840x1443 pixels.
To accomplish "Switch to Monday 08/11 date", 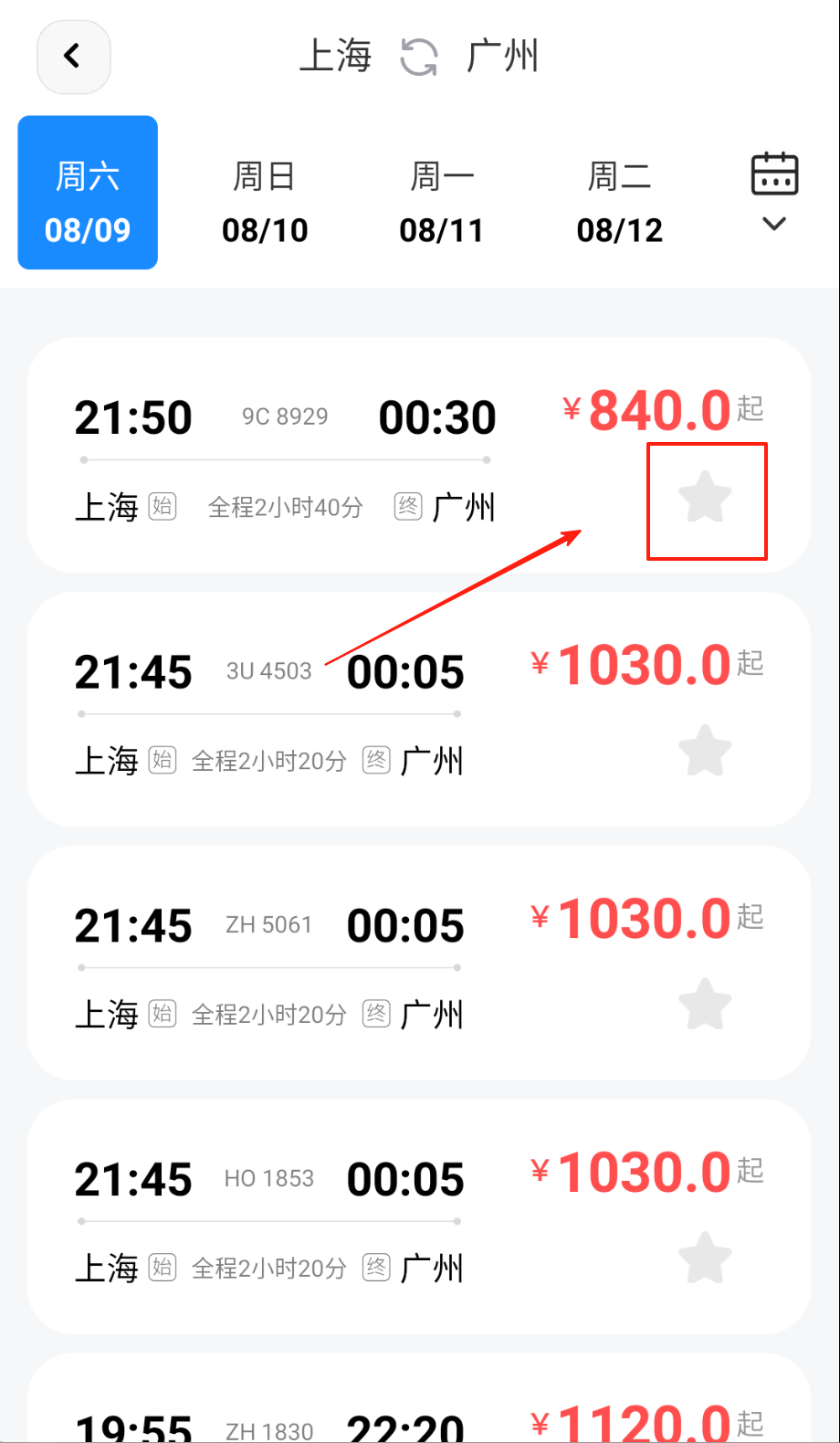I will coord(442,201).
